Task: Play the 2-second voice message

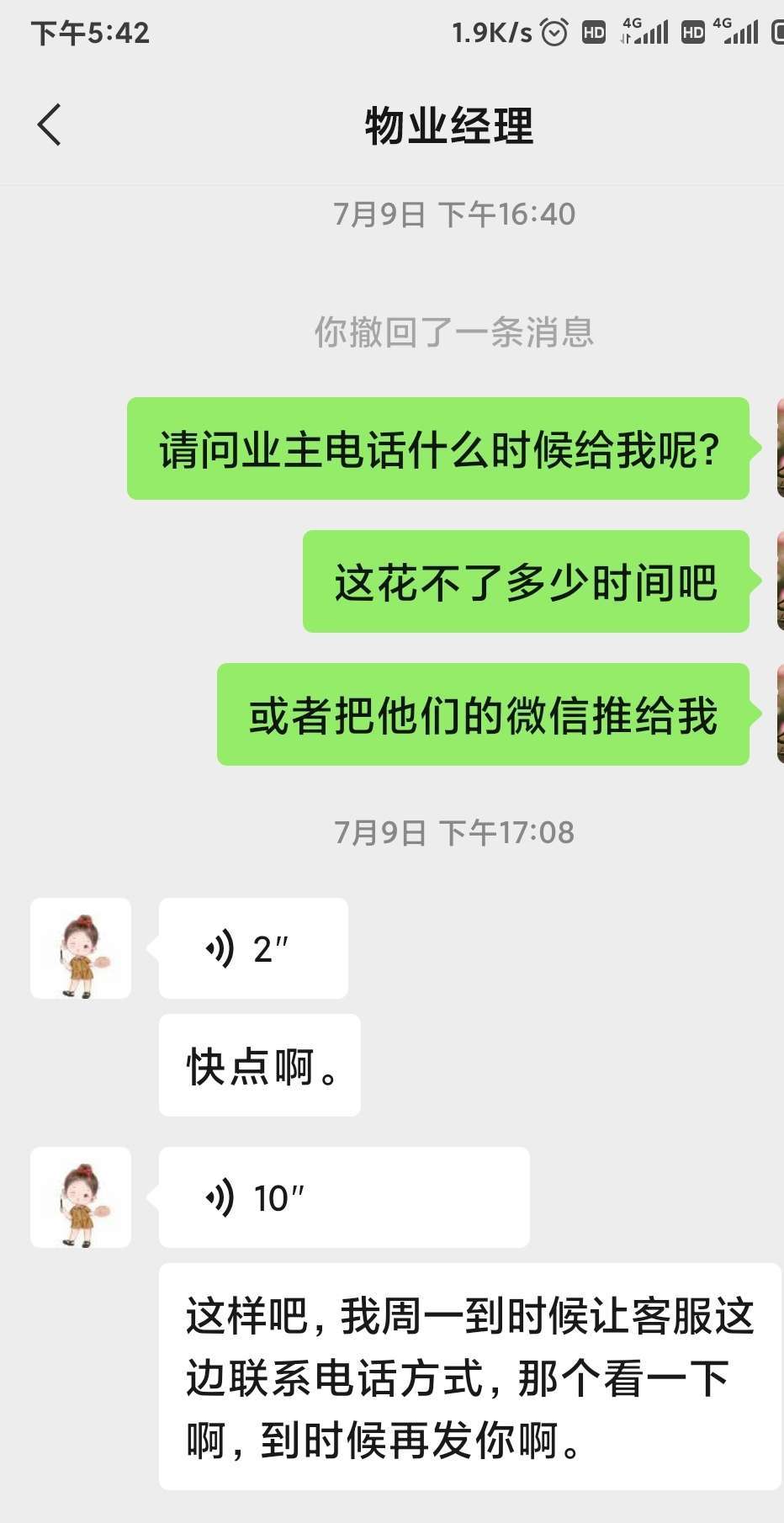Action: [x=252, y=948]
